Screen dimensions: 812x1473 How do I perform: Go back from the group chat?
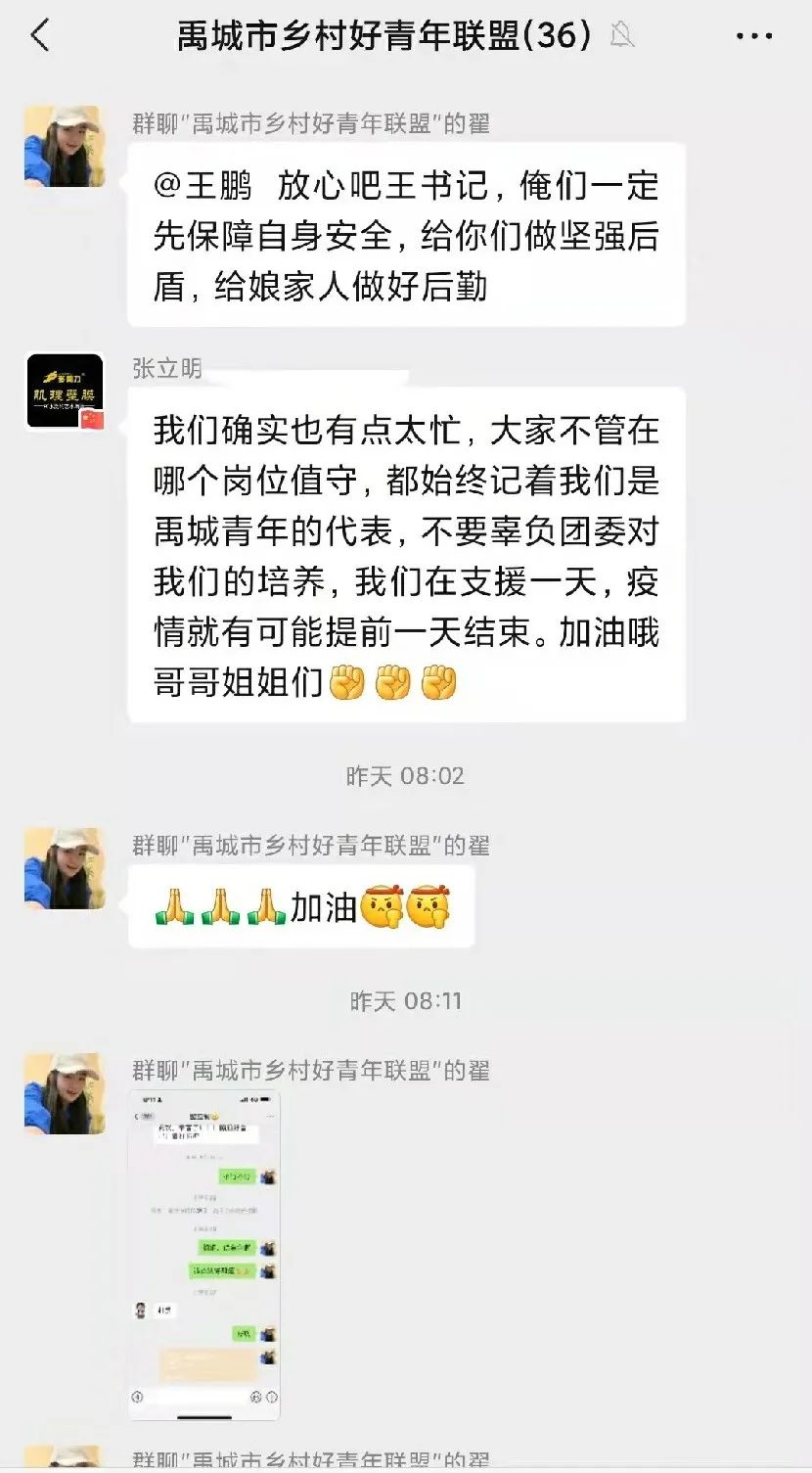point(39,36)
